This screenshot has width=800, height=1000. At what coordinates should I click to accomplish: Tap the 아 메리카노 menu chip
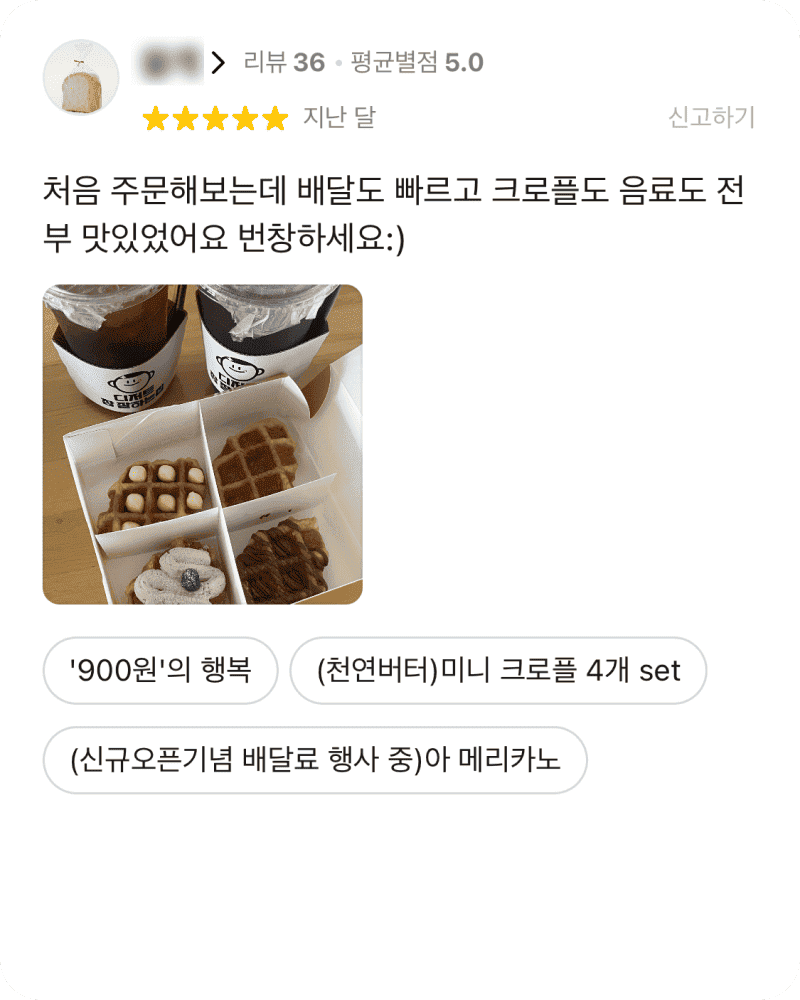(x=314, y=760)
